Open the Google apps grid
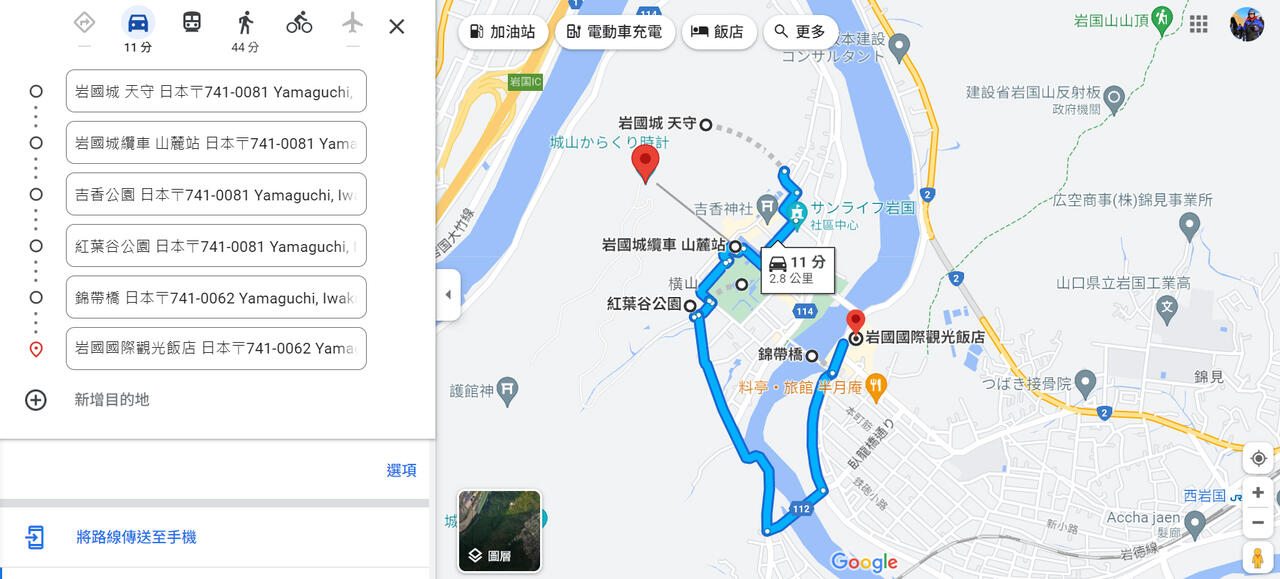The height and width of the screenshot is (579, 1280). 1198,24
